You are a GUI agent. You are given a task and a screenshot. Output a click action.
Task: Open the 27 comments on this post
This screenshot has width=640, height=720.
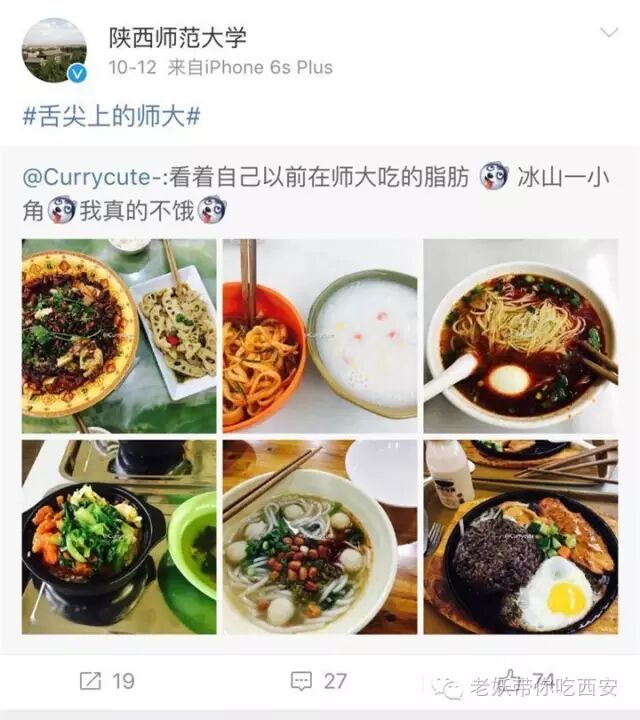tap(318, 681)
